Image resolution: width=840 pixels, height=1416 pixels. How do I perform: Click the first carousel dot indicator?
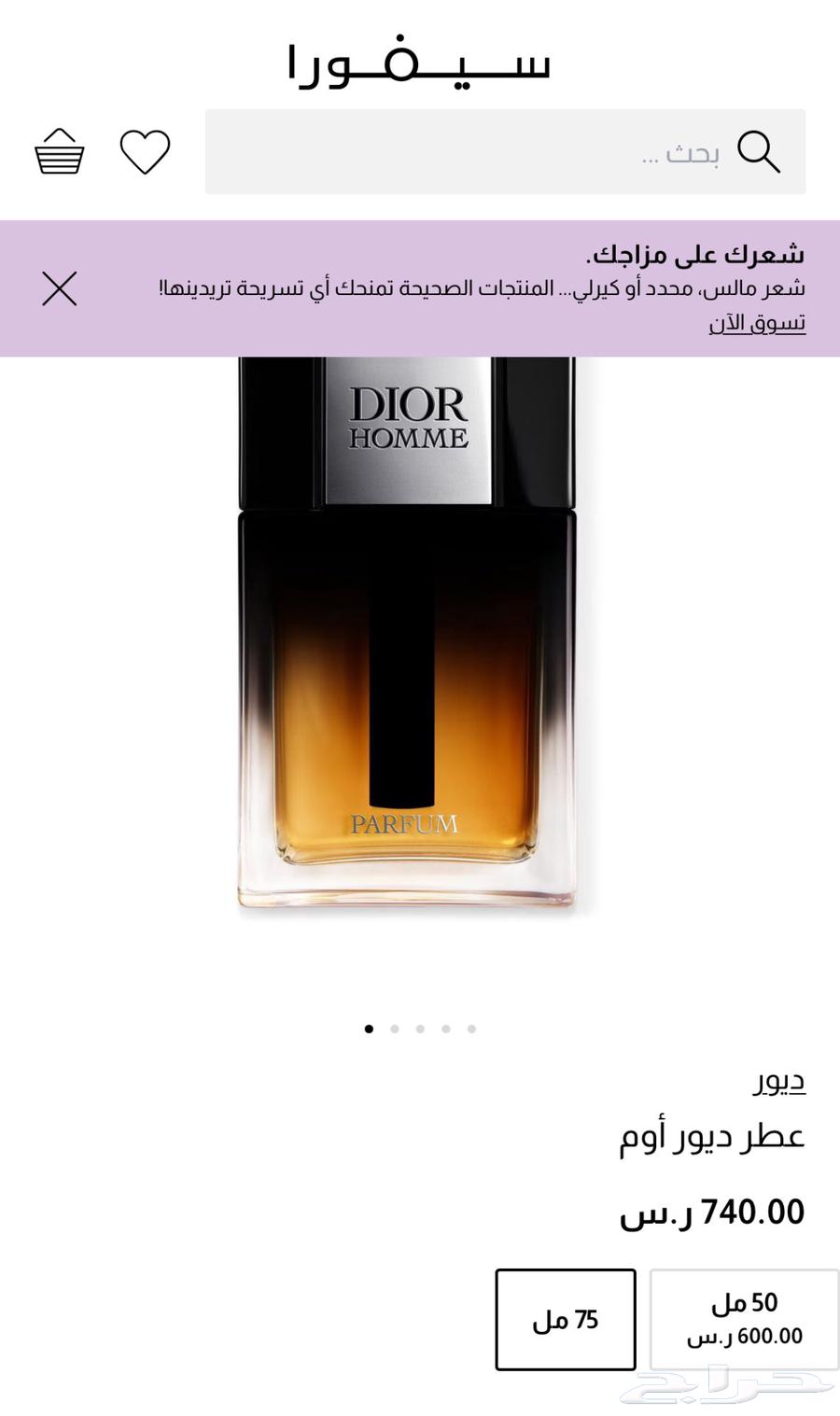[369, 1029]
